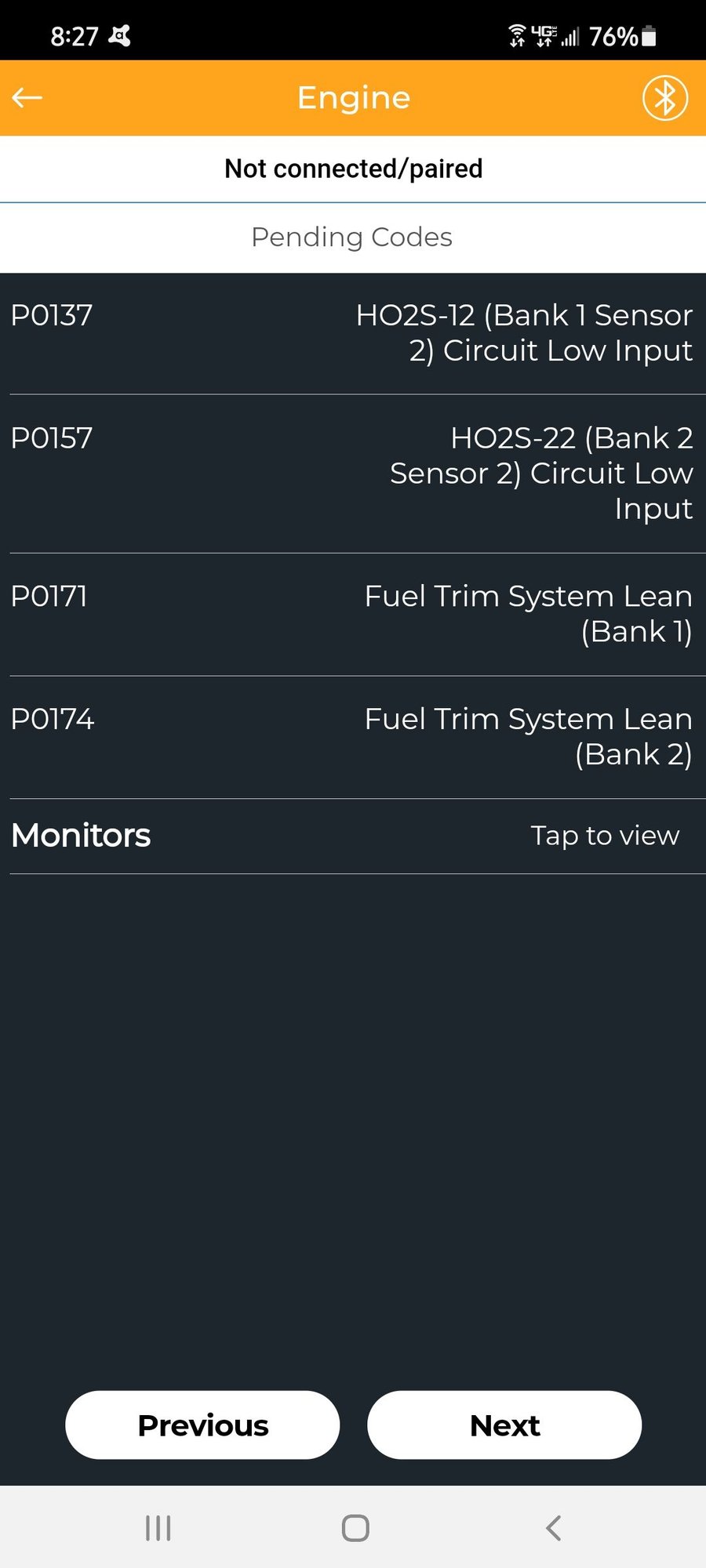Tap the 4G LTE signal indicator

pyautogui.click(x=546, y=34)
